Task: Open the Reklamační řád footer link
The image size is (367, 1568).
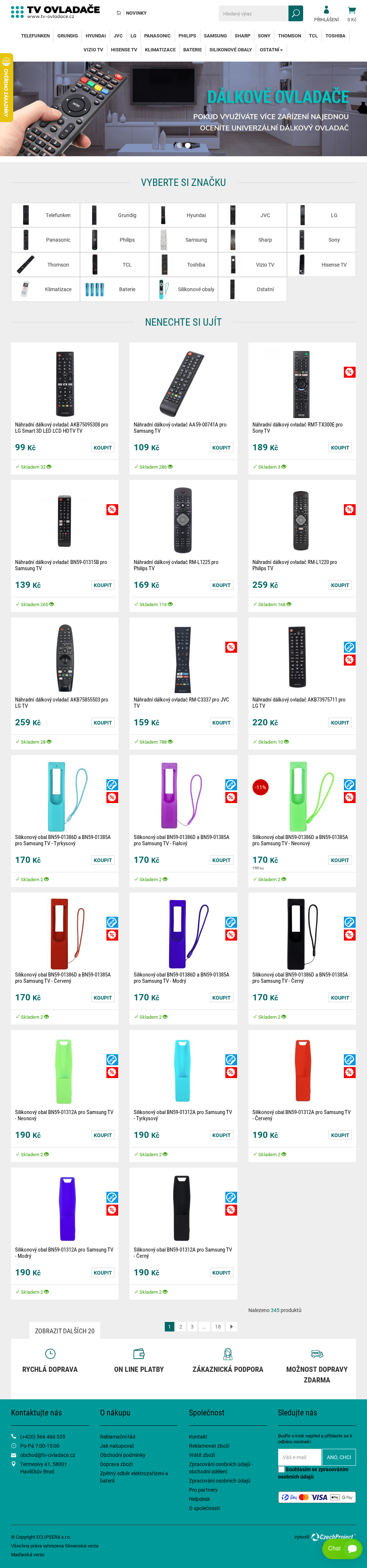Action: click(x=118, y=1436)
